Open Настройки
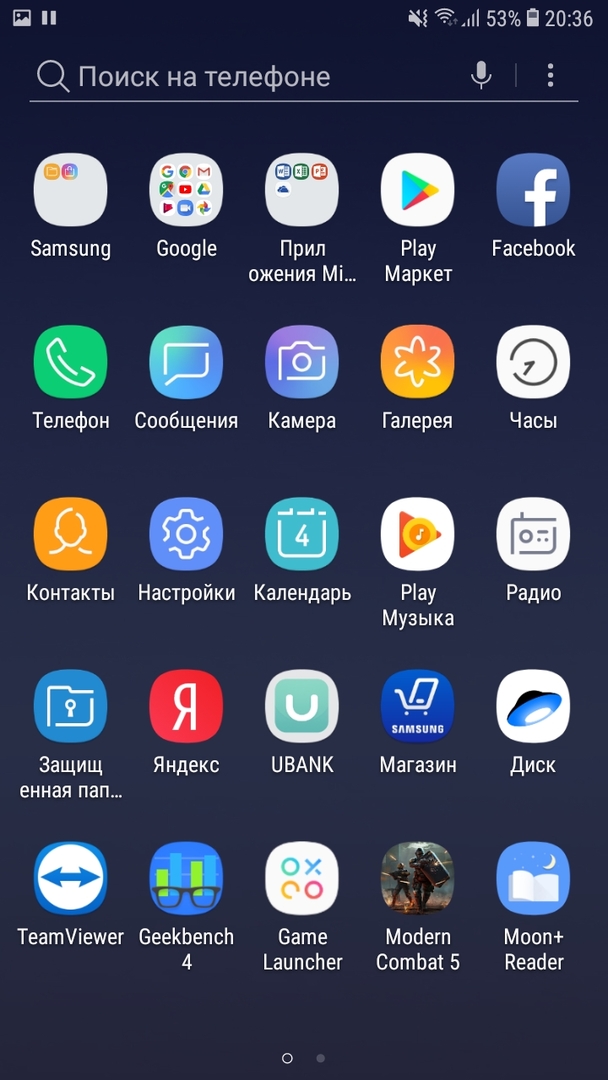The image size is (608, 1080). [x=186, y=535]
